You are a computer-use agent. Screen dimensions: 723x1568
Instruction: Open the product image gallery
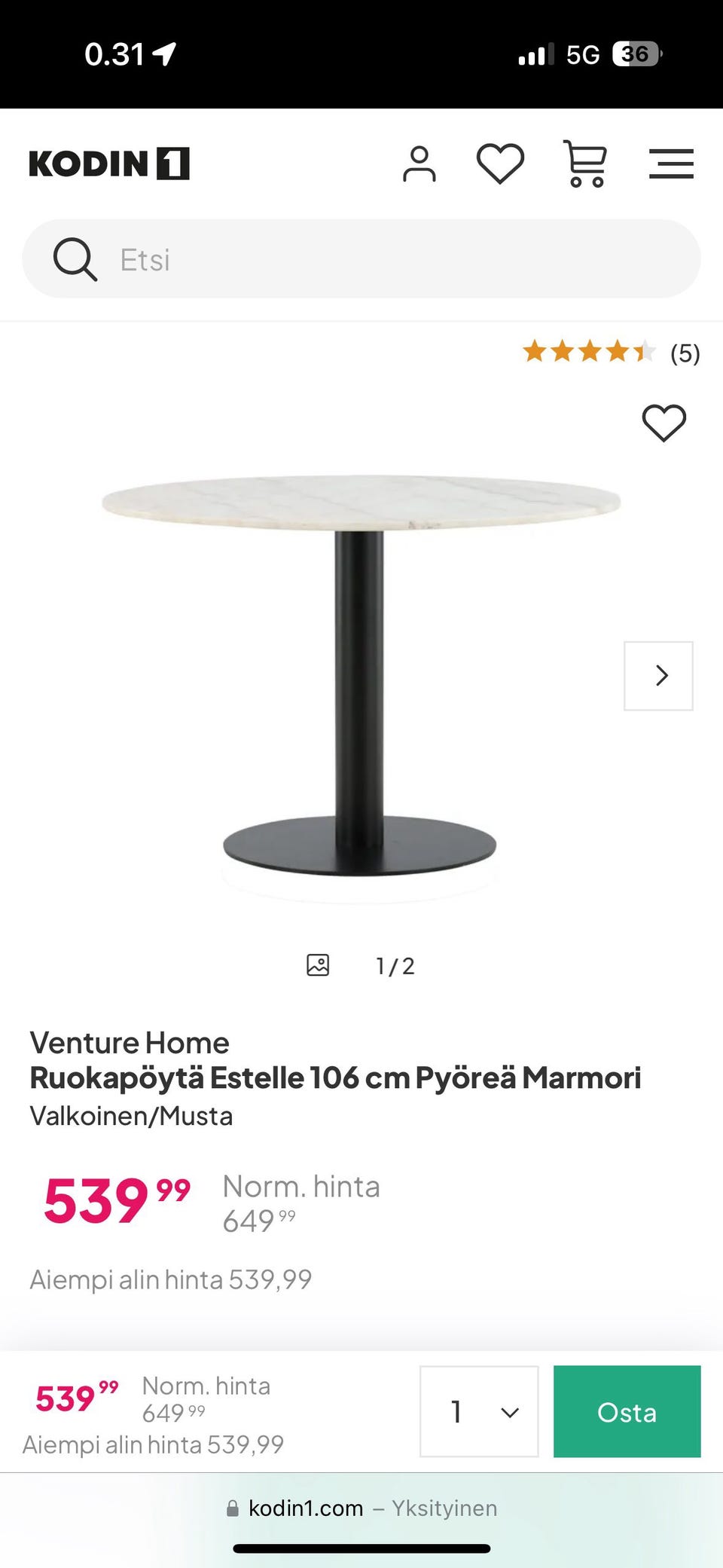(x=319, y=965)
